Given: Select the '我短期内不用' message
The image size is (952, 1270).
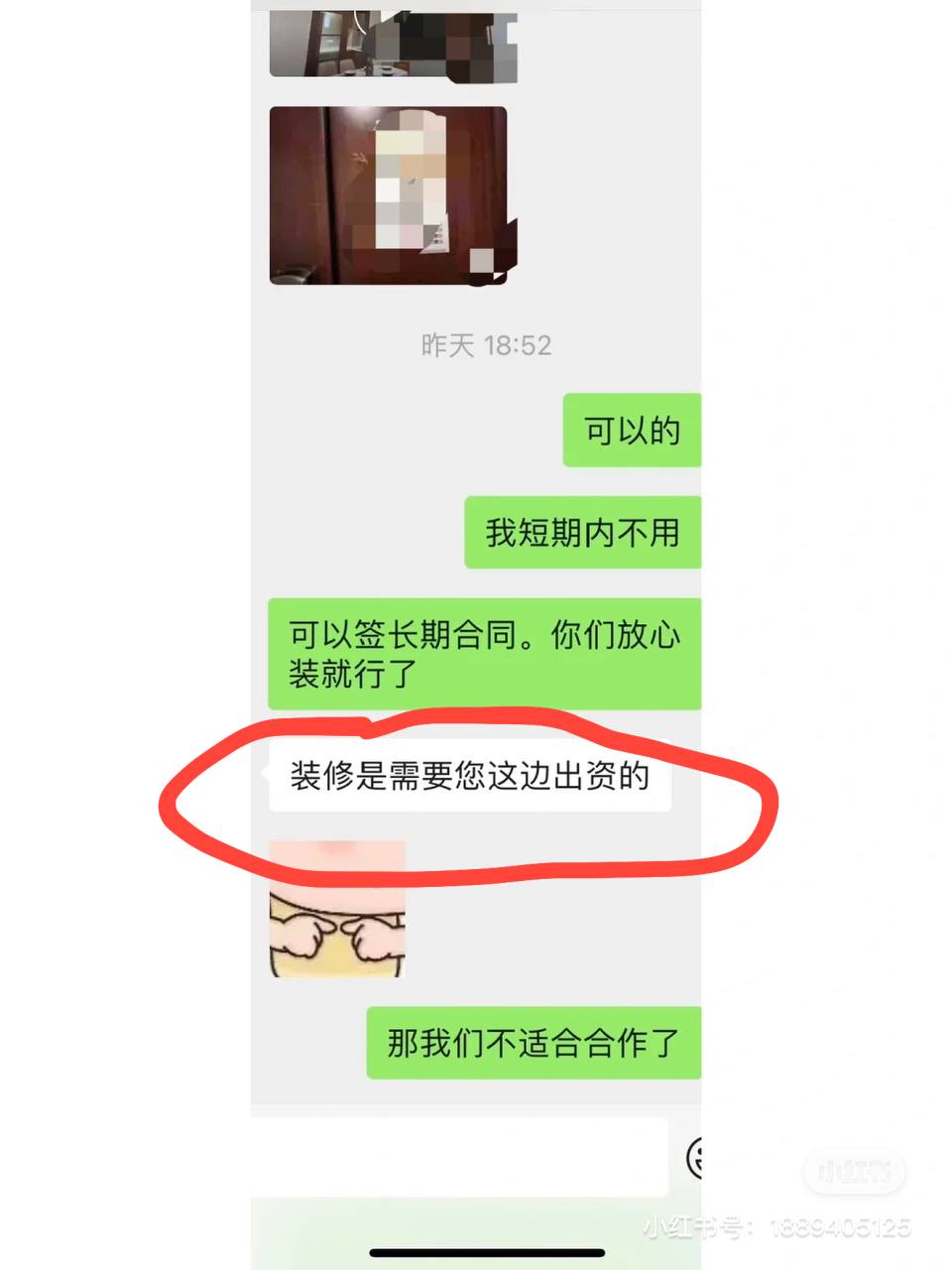Looking at the screenshot, I should point(581,533).
